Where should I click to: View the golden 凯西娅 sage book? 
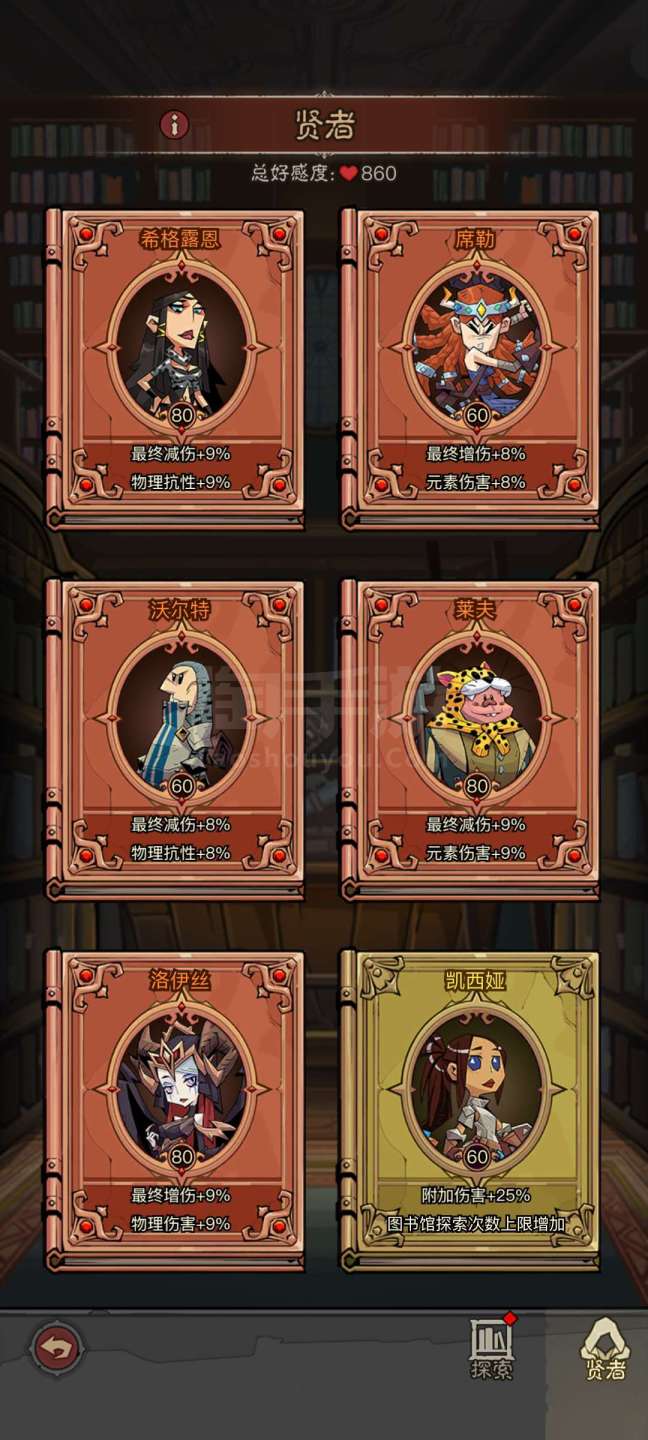[x=469, y=1111]
